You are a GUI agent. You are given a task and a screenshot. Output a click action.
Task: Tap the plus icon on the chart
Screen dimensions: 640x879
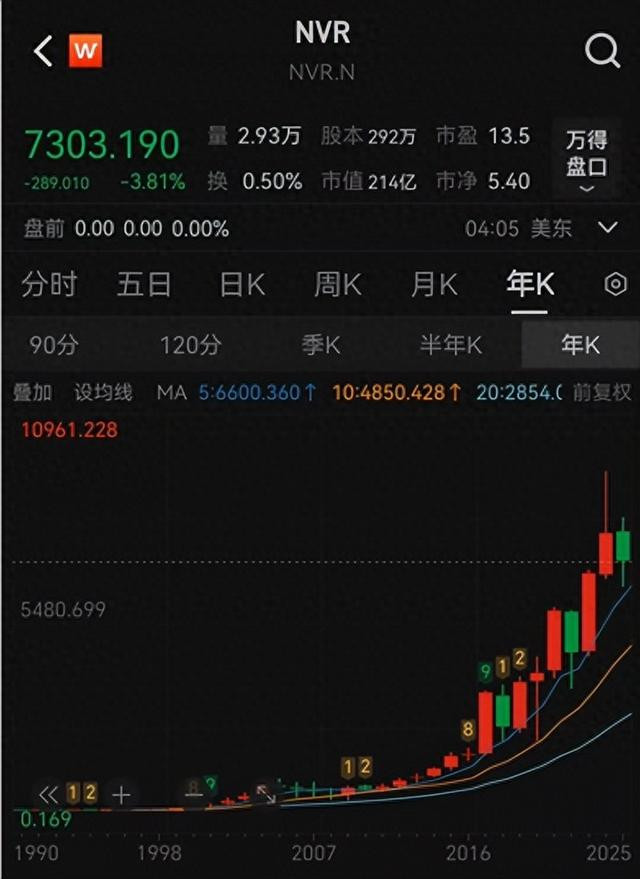121,795
